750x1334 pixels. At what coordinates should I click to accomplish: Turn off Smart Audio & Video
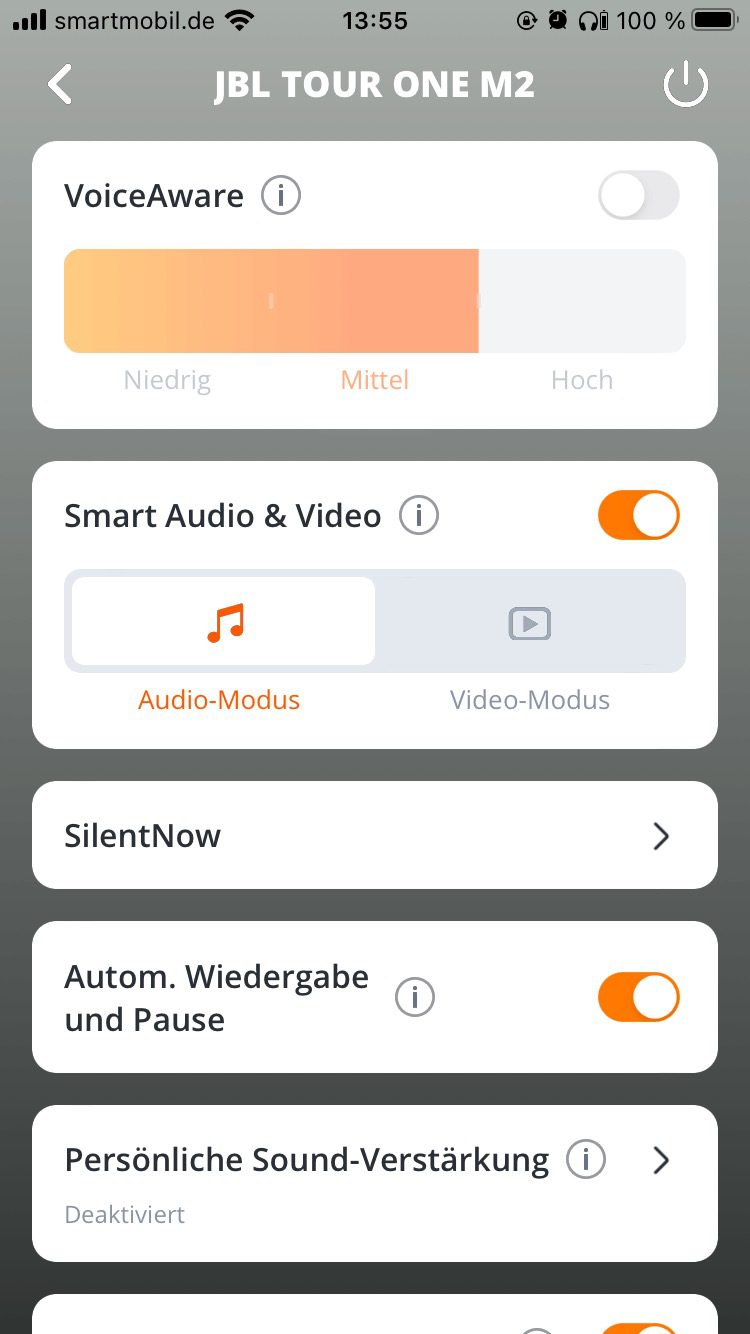[638, 516]
